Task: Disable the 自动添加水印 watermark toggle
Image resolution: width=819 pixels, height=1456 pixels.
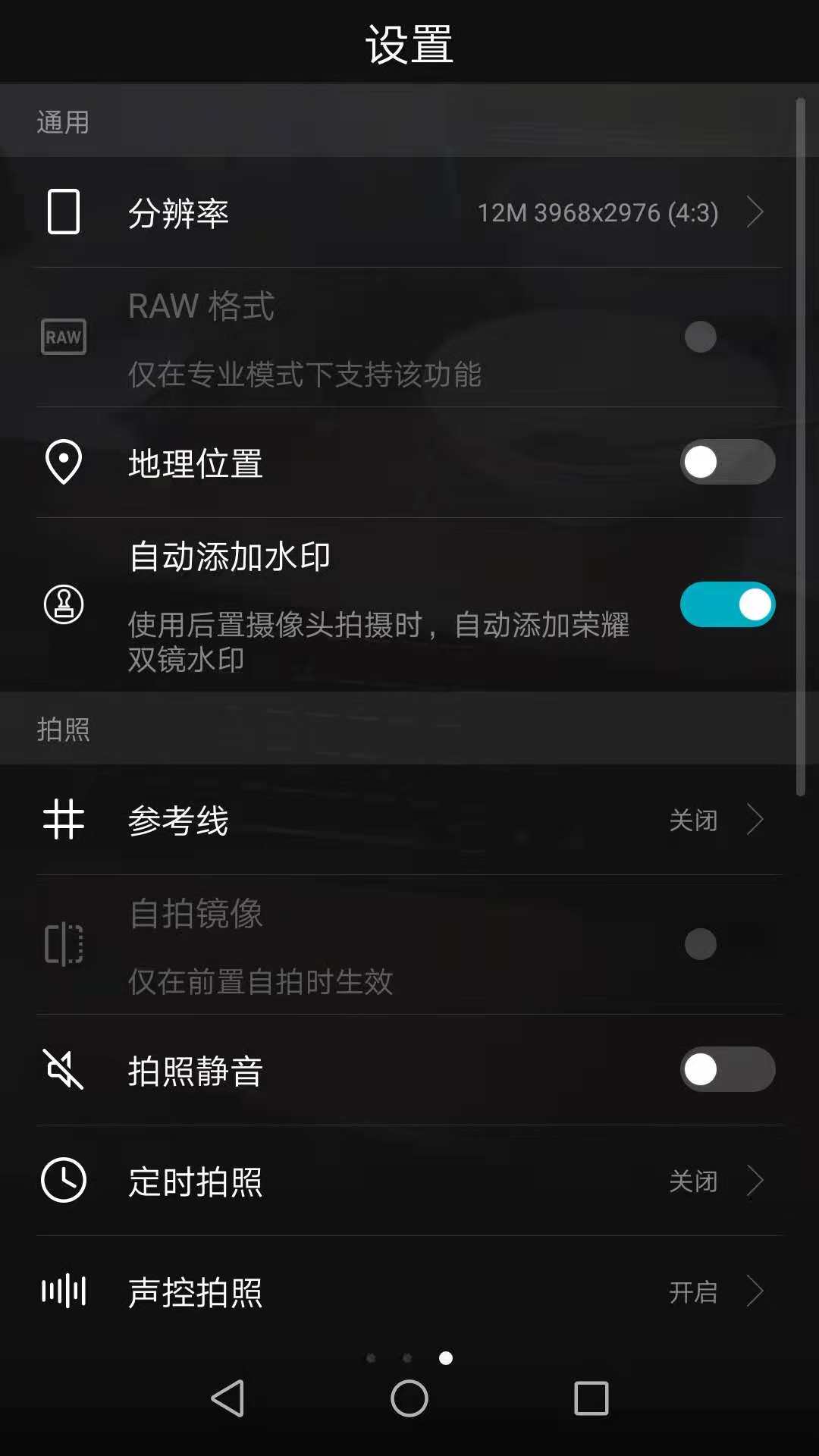Action: coord(727,604)
